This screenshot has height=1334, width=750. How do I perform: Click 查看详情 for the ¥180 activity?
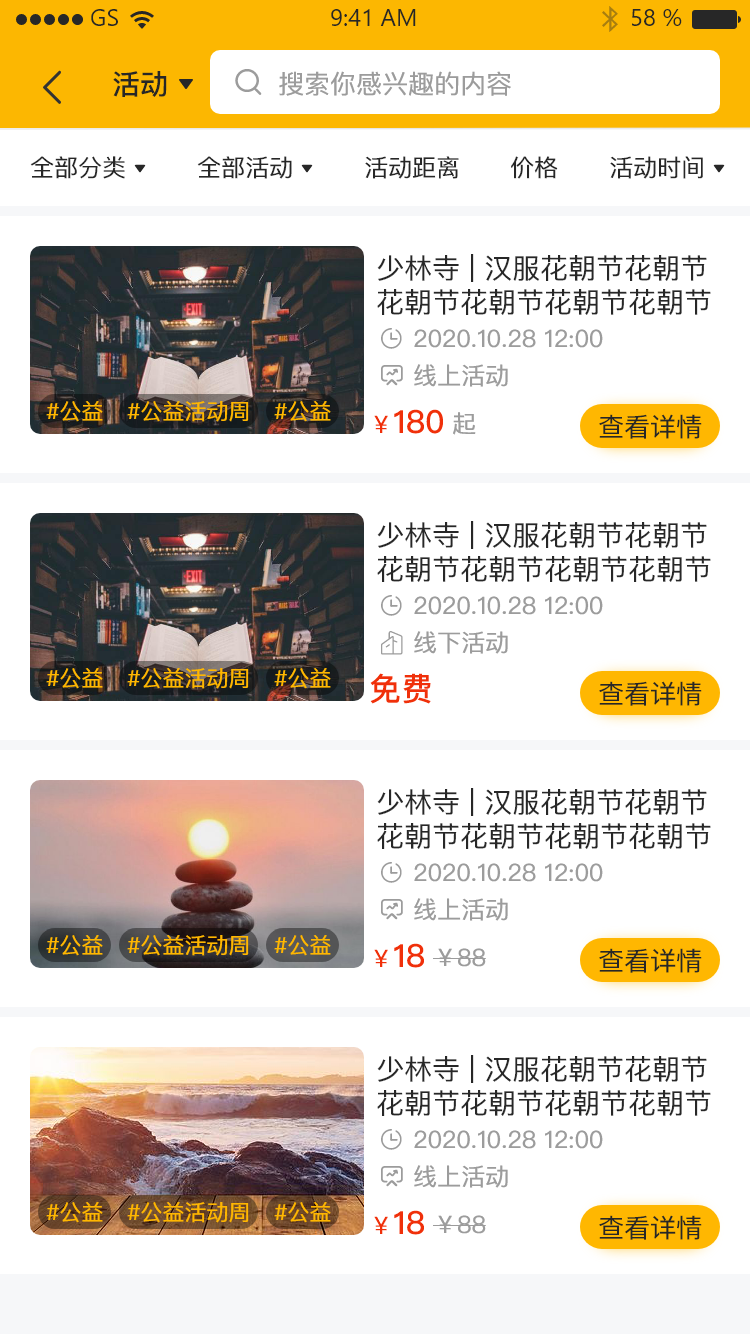(x=649, y=426)
